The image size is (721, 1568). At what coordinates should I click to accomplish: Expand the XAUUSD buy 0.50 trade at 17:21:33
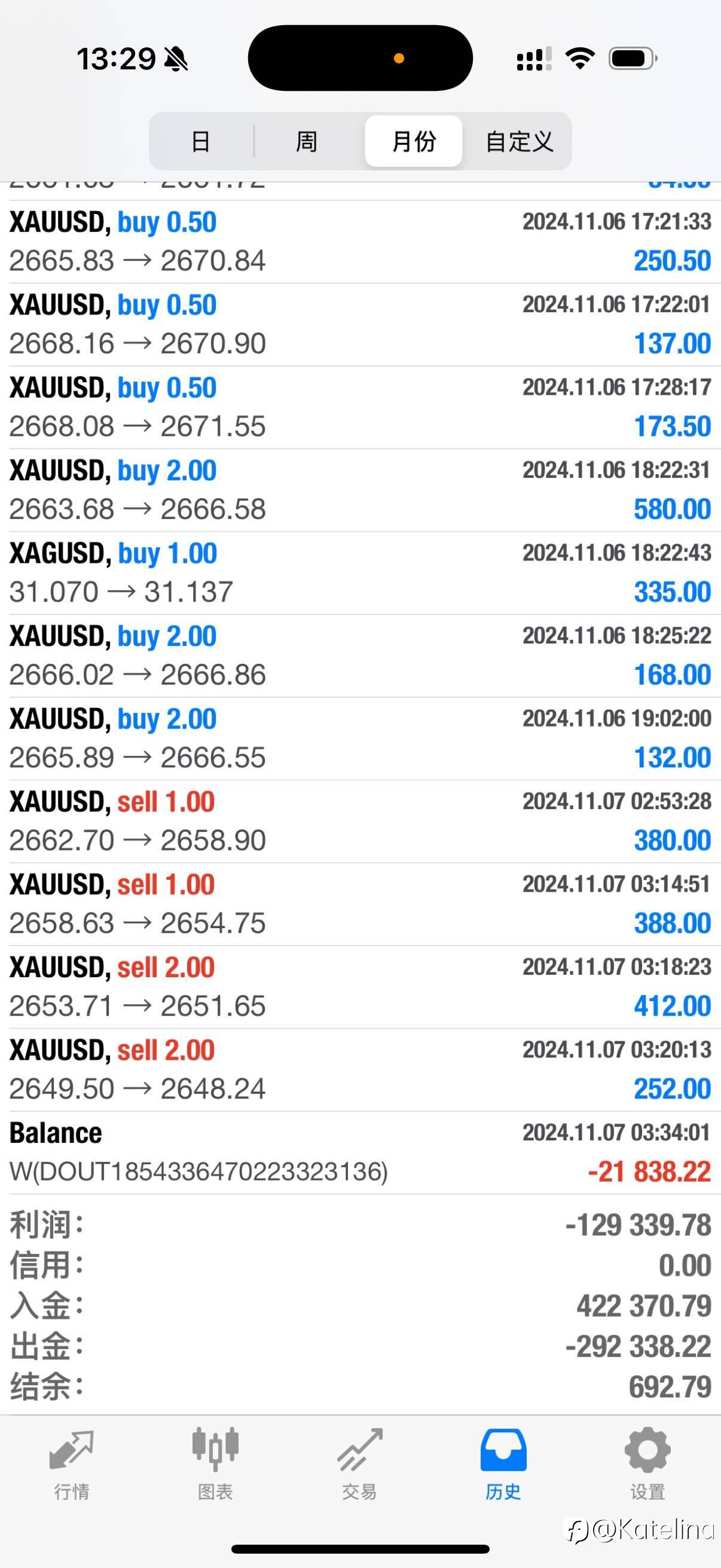[x=360, y=242]
